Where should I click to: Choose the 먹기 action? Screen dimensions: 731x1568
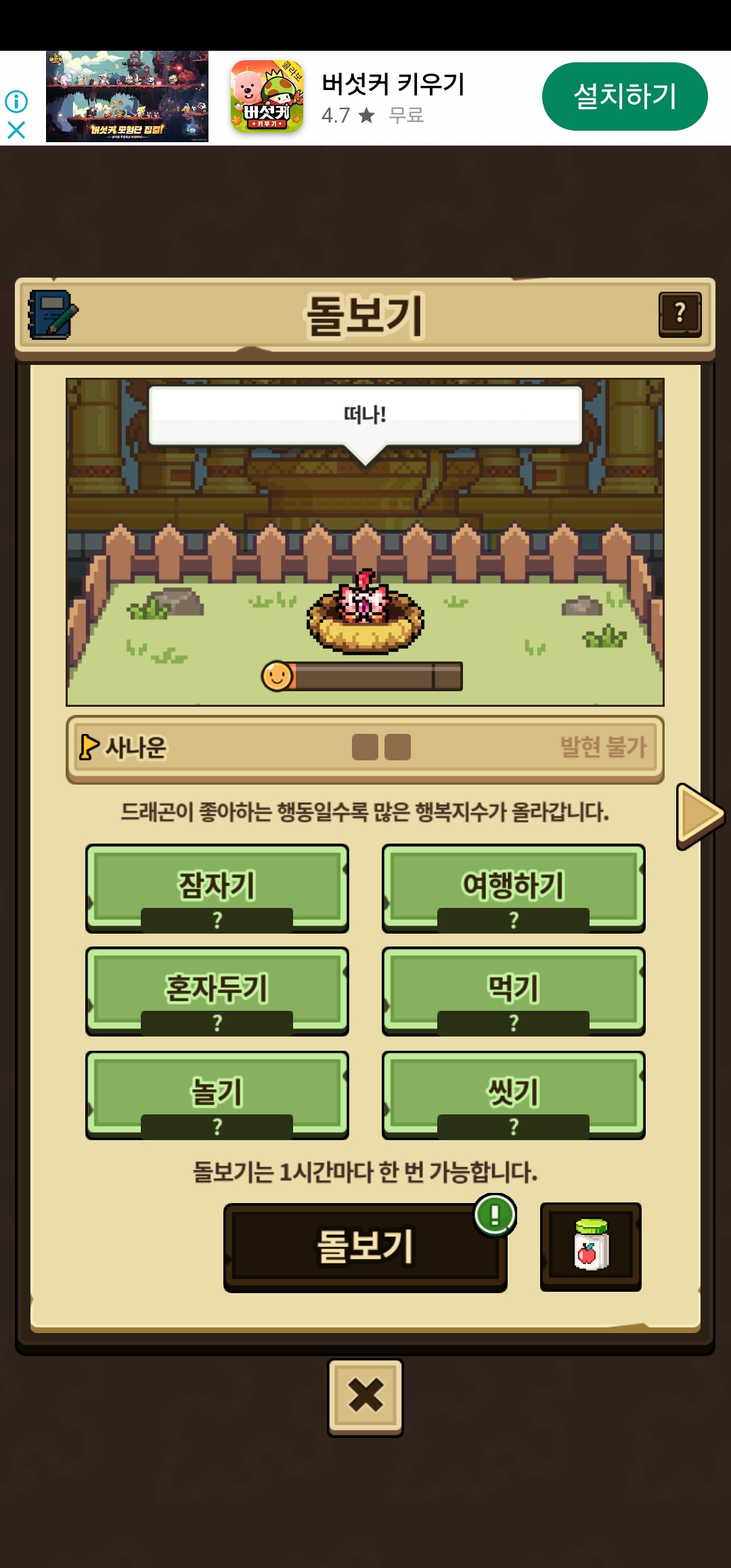click(x=513, y=990)
